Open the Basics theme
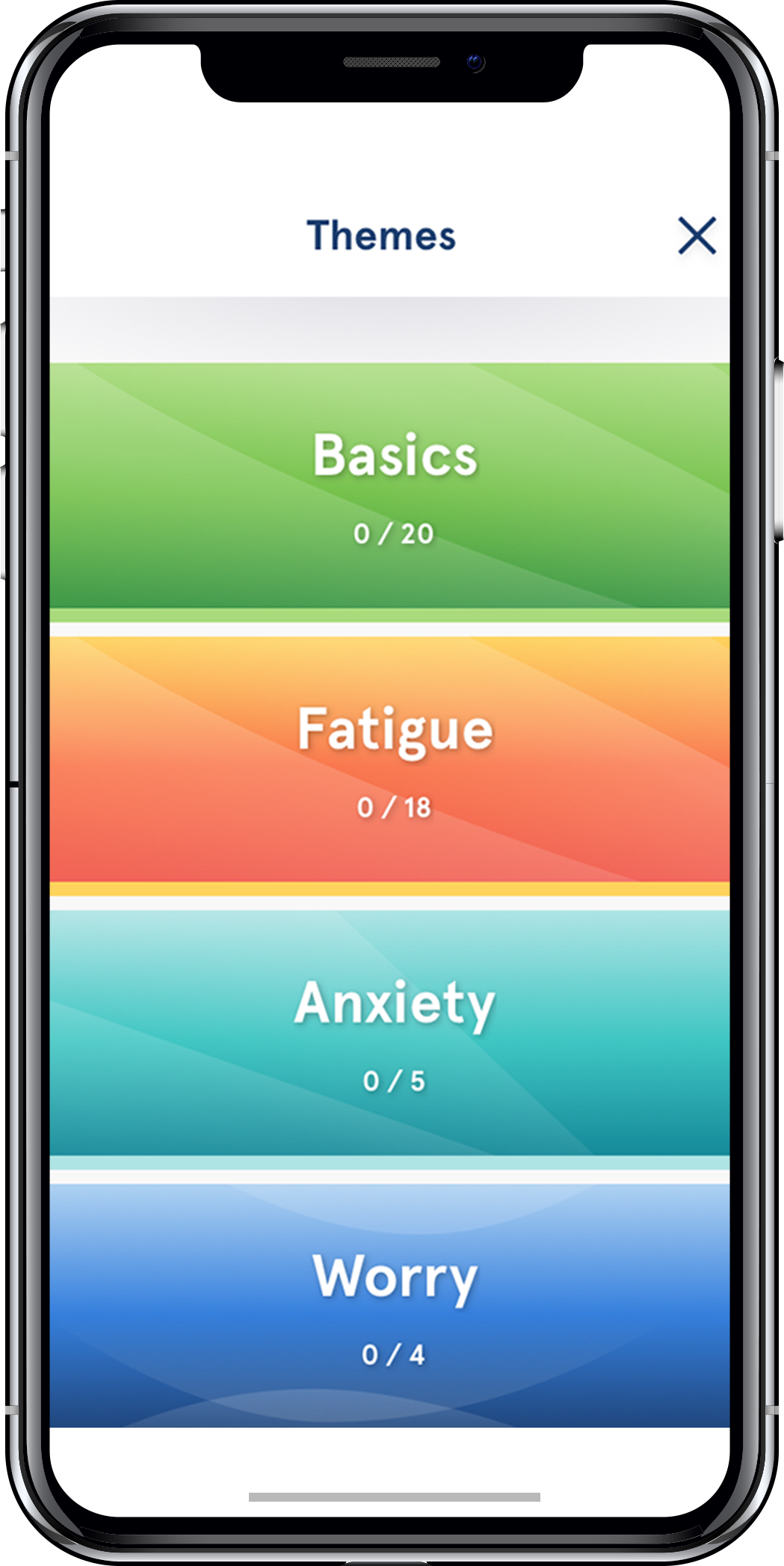The width and height of the screenshot is (784, 1566). pos(389,492)
